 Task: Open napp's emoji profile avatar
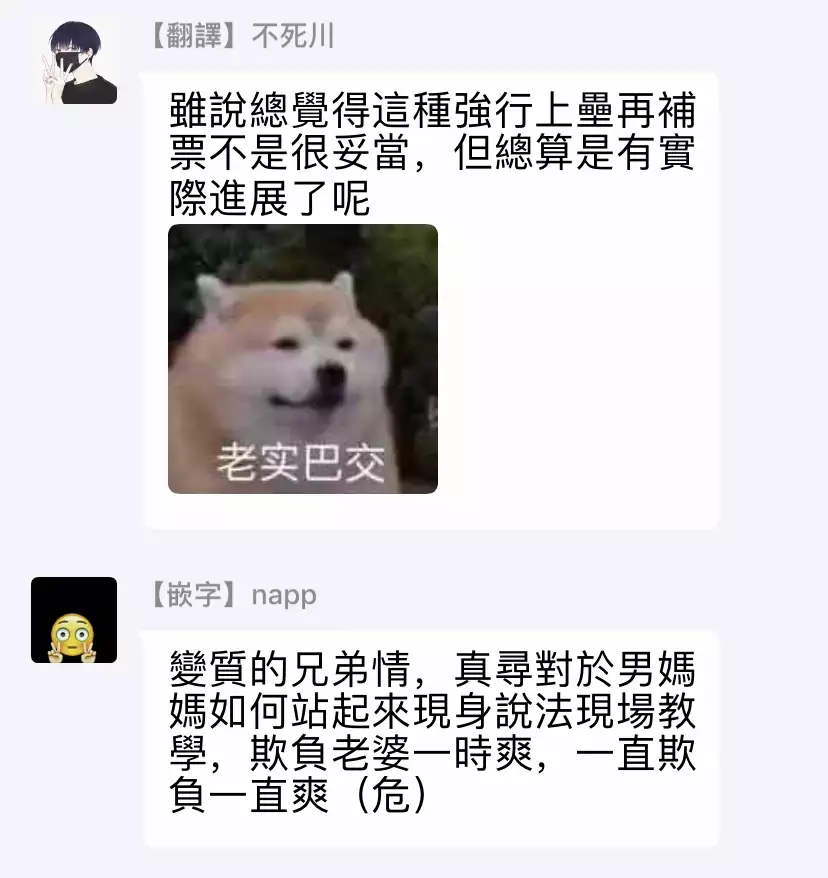point(74,620)
